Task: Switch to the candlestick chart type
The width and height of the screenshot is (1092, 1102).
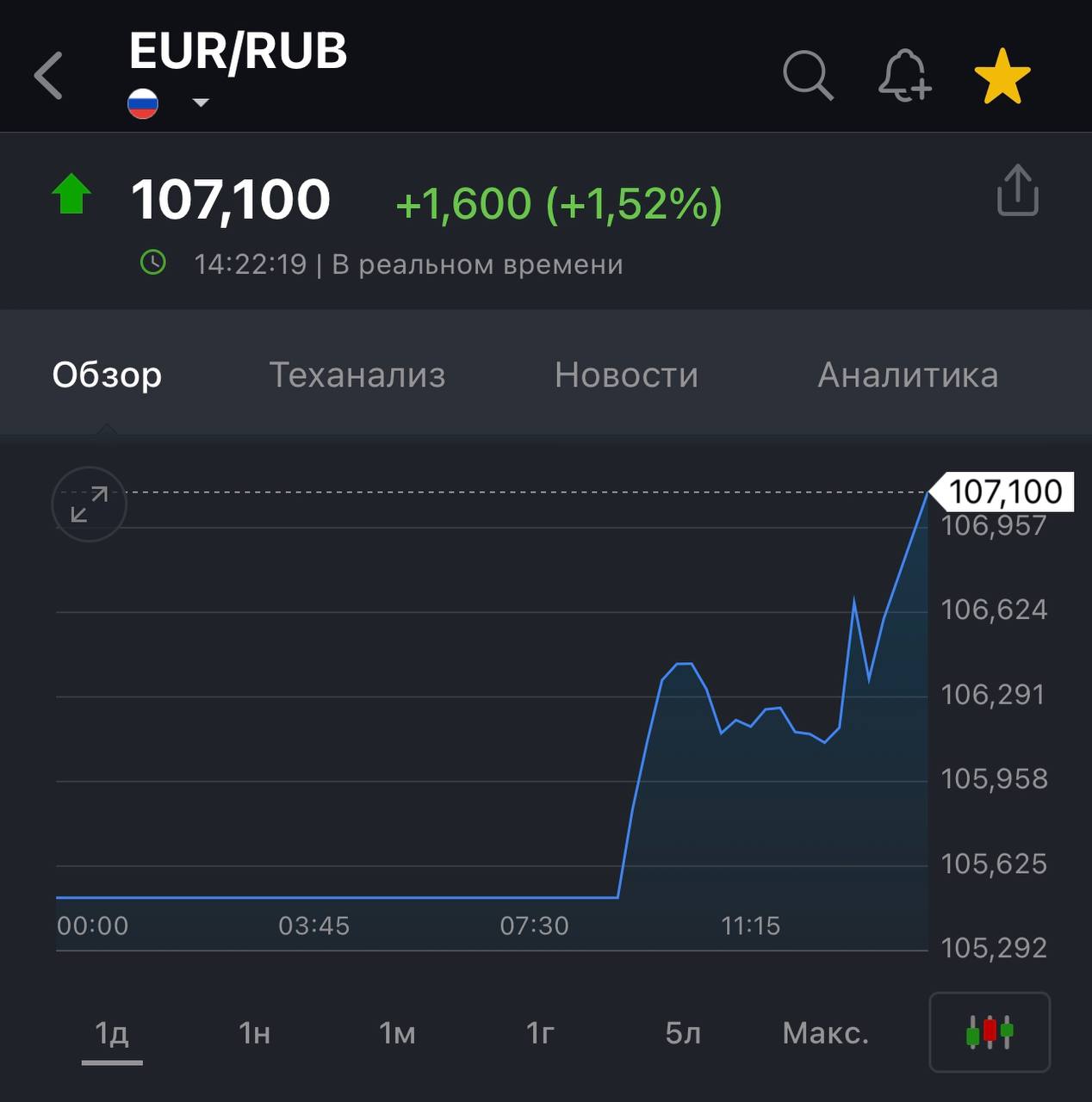Action: pyautogui.click(x=990, y=1031)
